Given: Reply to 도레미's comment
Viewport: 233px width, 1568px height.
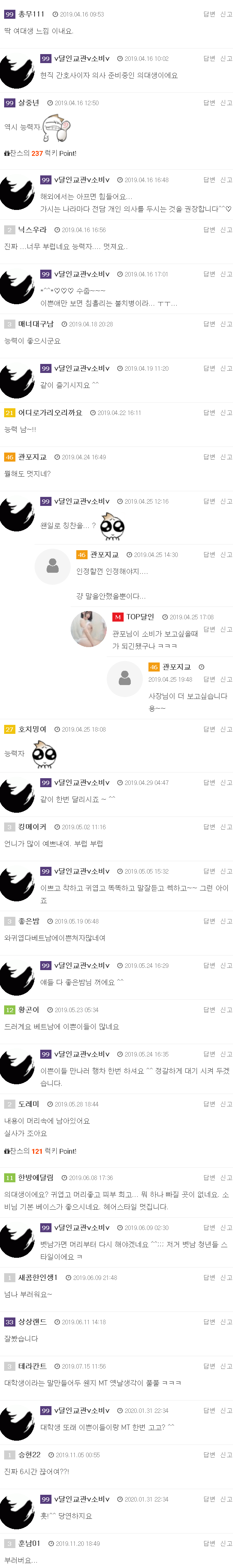Looking at the screenshot, I should point(209,1103).
